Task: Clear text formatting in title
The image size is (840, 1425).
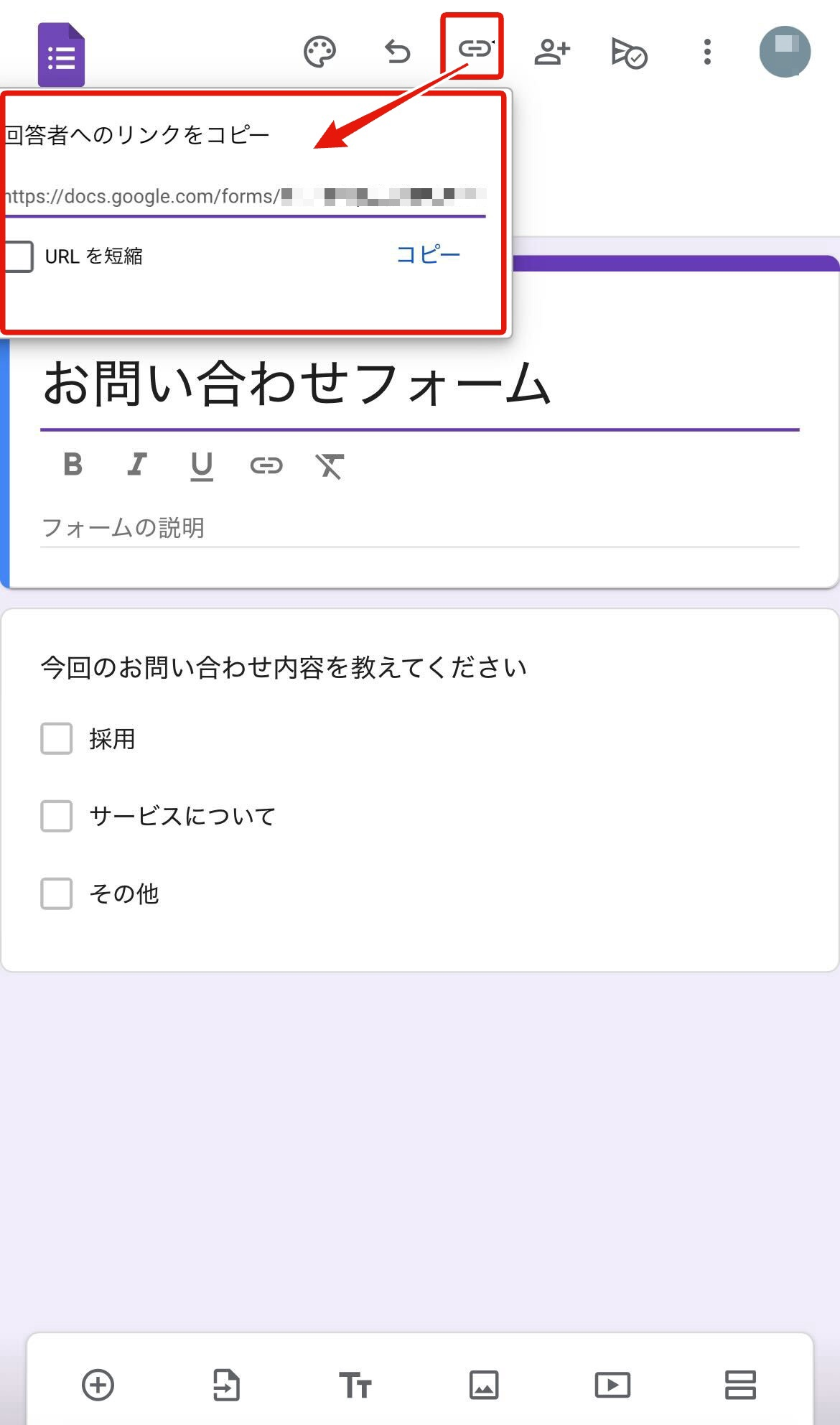Action: pos(330,465)
